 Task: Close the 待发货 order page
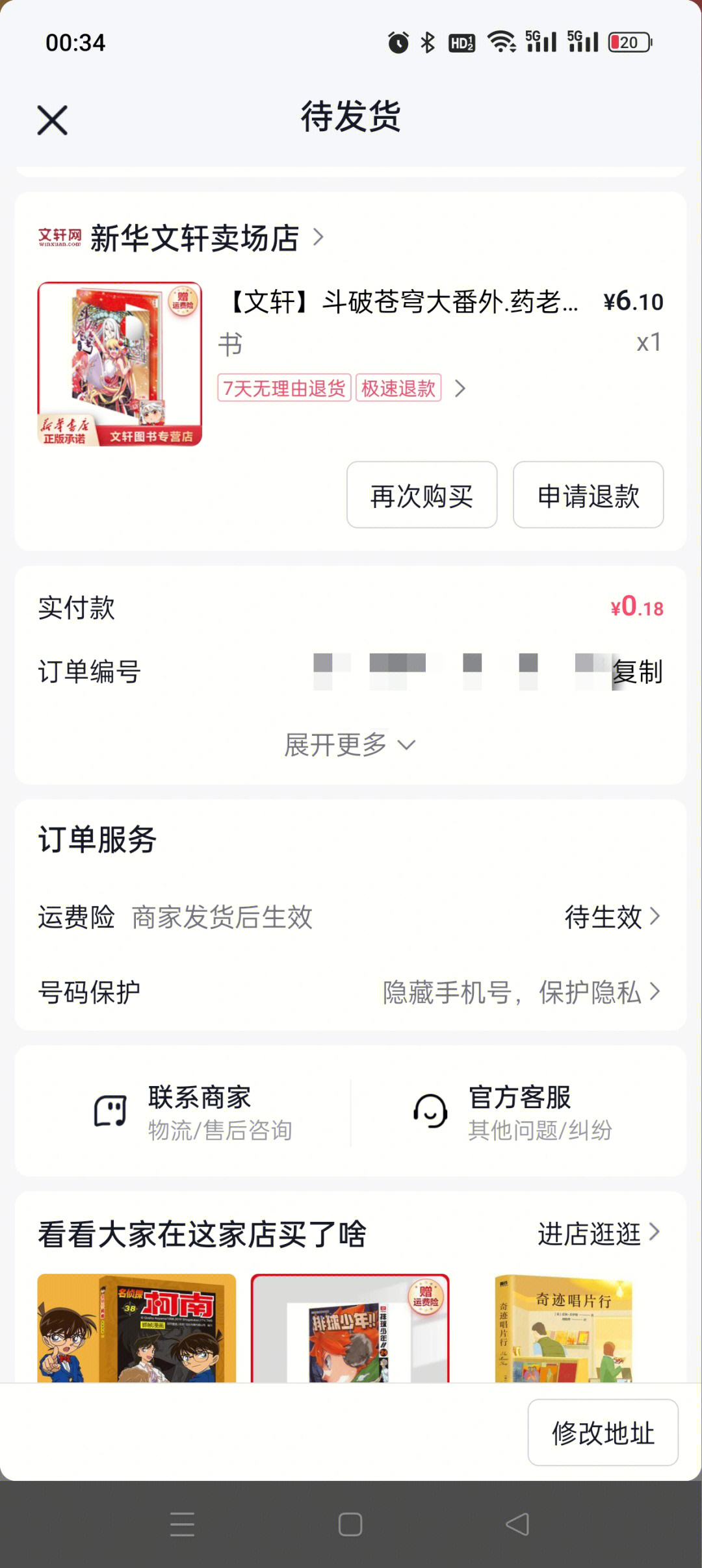pyautogui.click(x=52, y=120)
